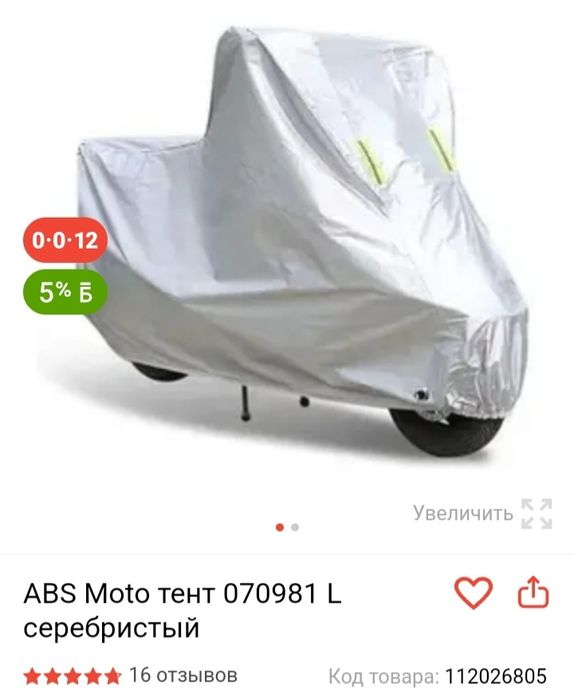Open the 16 отзывов reviews
Screen dimensions: 574x699
(x=183, y=675)
